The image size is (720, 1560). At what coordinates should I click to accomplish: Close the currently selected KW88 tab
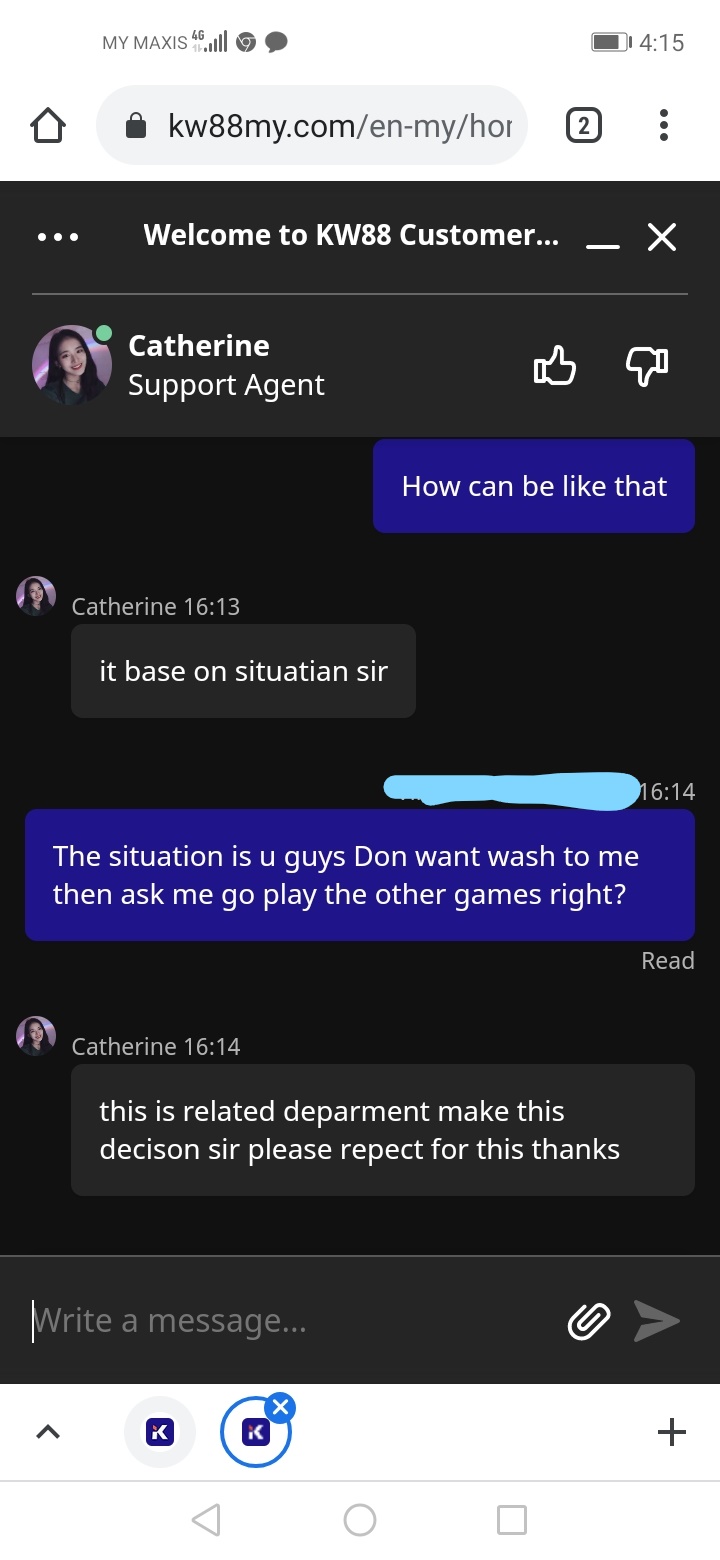click(x=280, y=1409)
